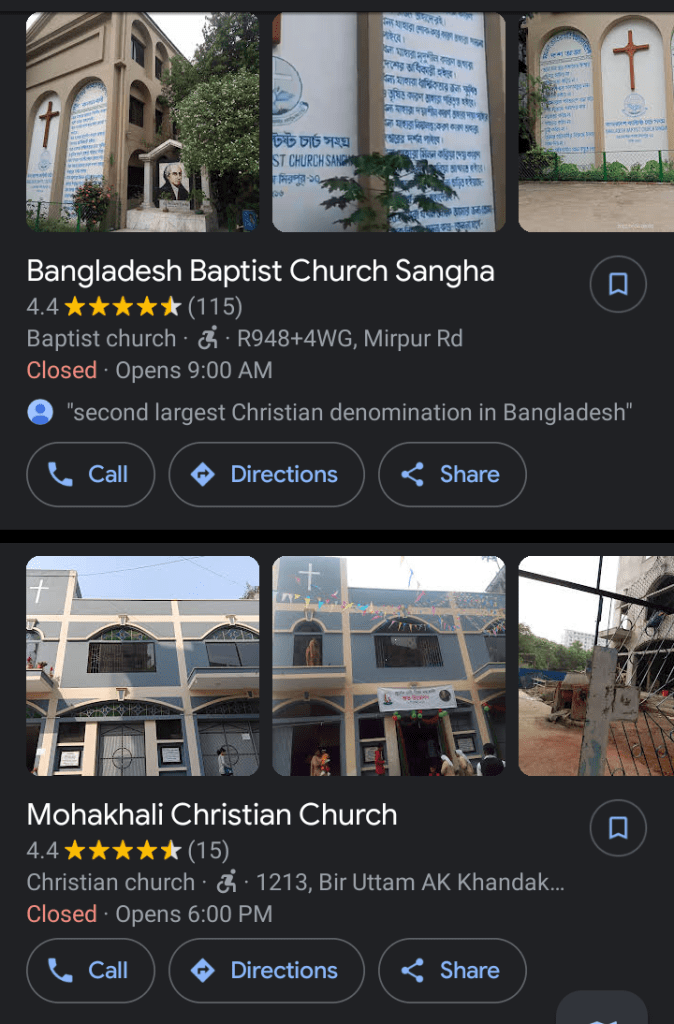Get directions to Bangladesh Baptist Church Sangha
Screen dimensions: 674x1024
(266, 474)
